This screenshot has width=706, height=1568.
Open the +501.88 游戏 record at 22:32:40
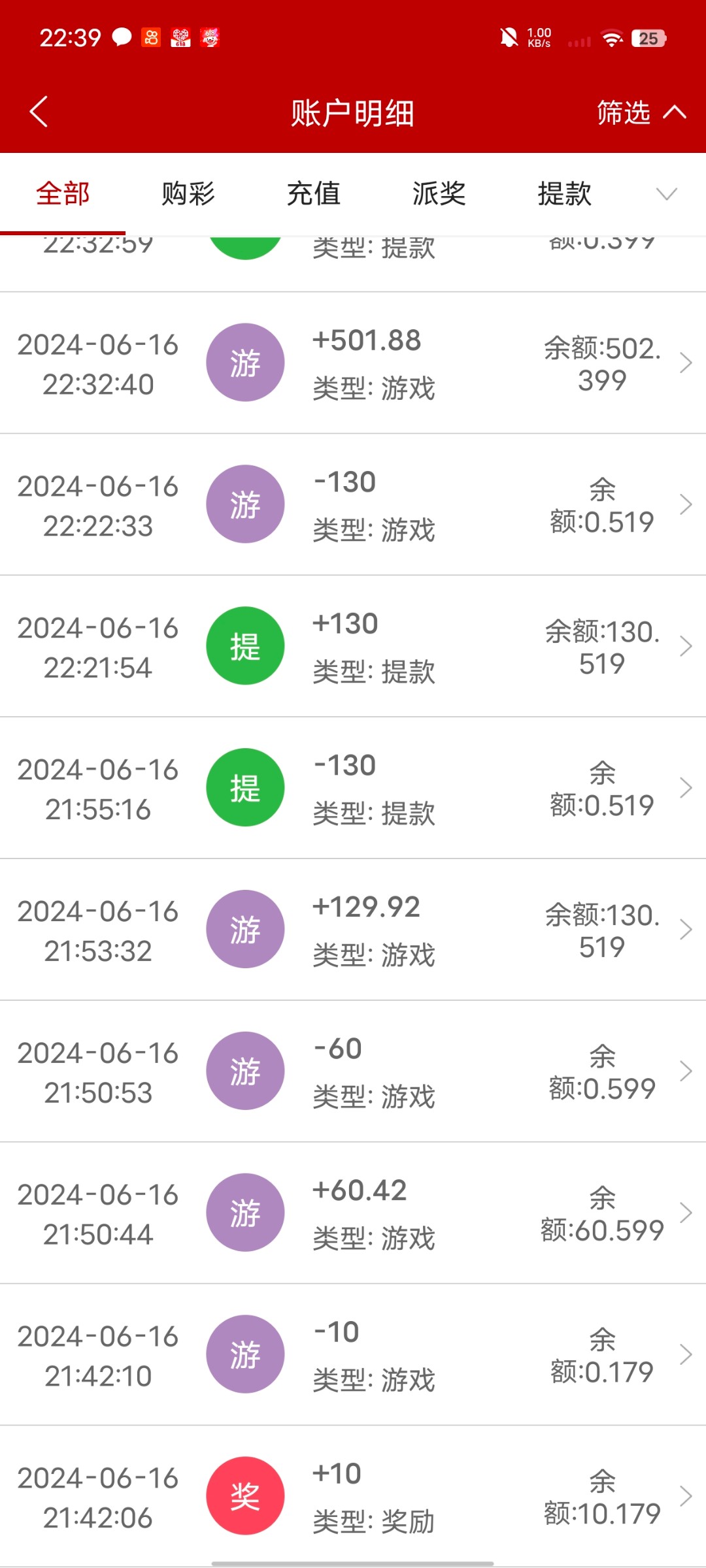pyautogui.click(x=353, y=363)
